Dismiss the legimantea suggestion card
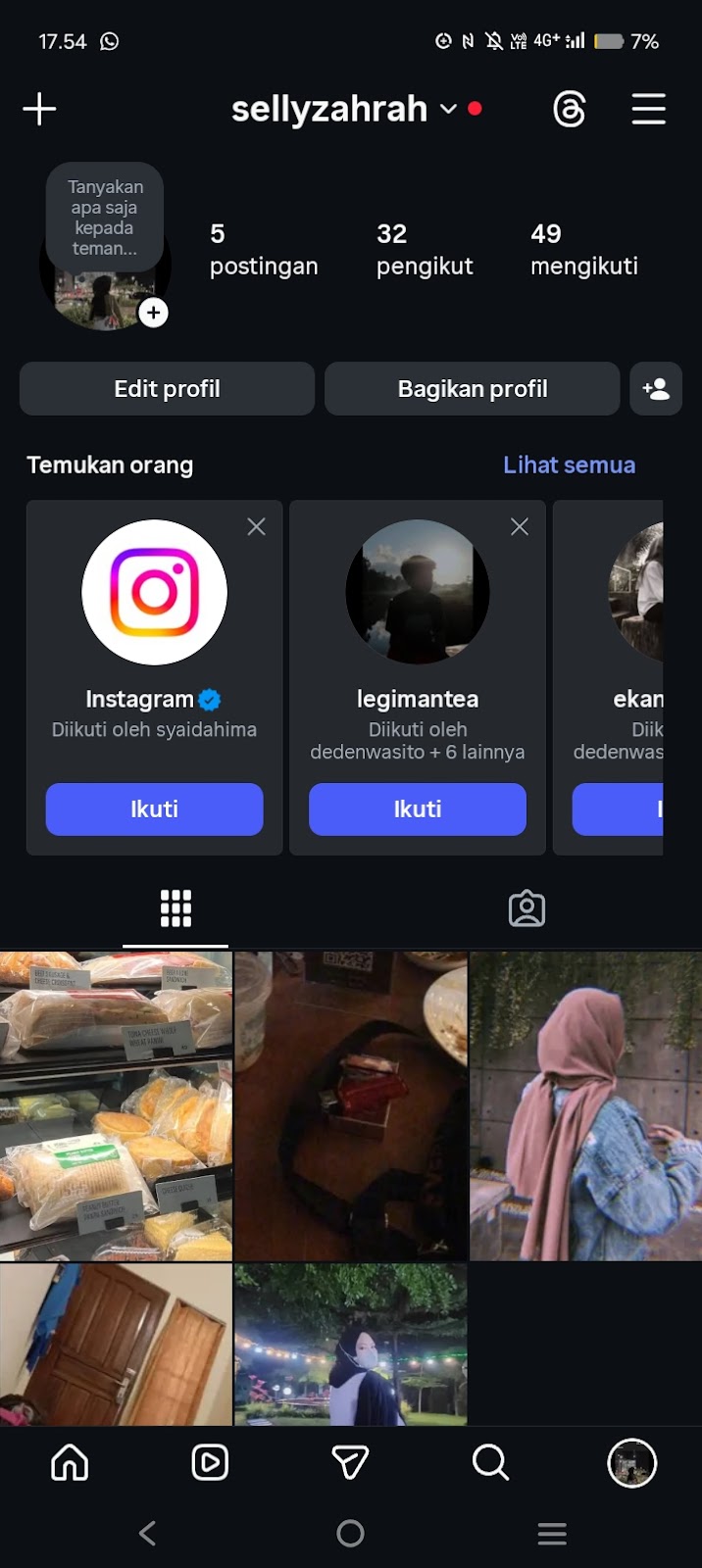This screenshot has height=1568, width=702. click(520, 527)
